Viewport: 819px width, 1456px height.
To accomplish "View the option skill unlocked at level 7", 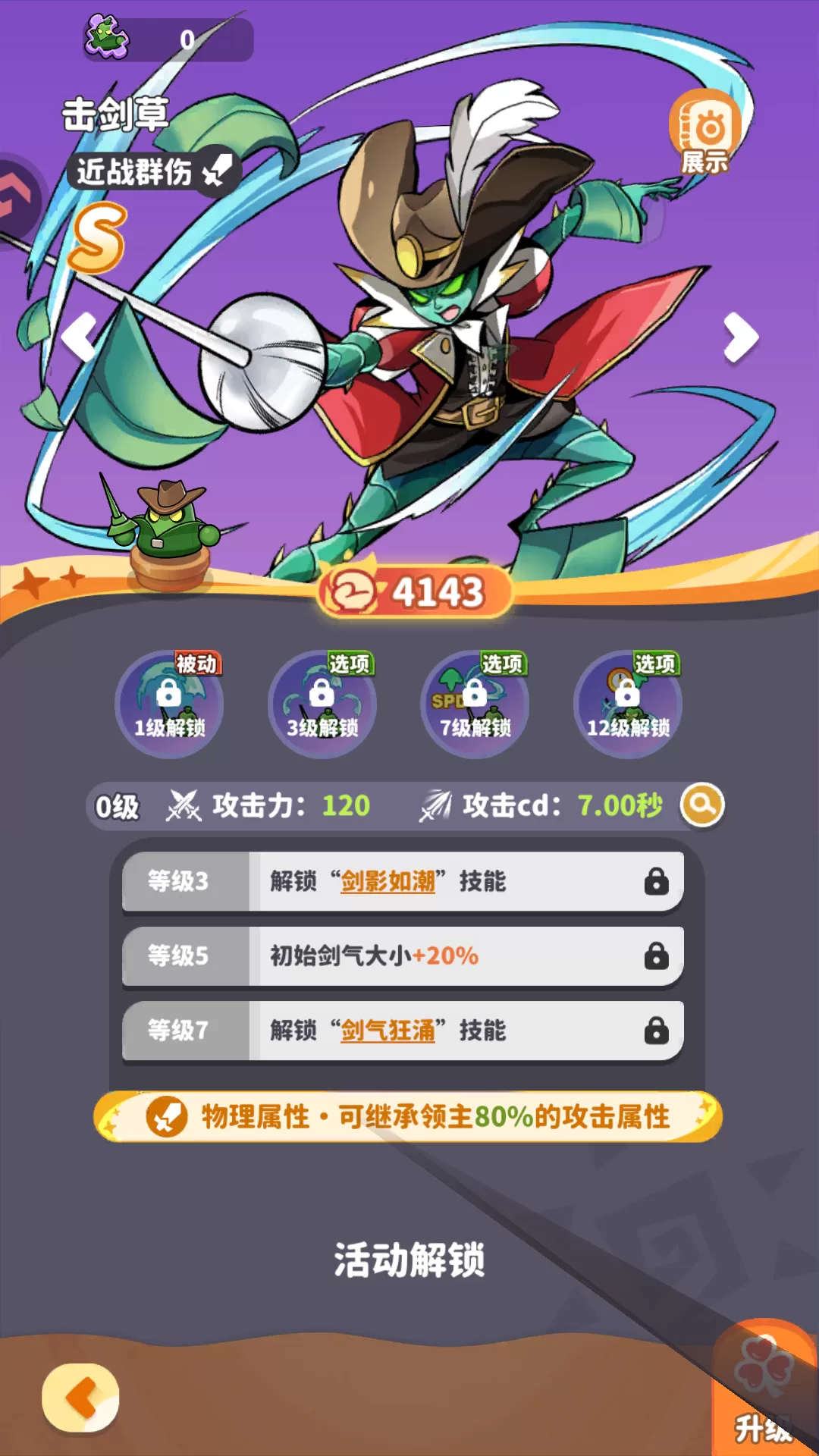I will point(475,703).
